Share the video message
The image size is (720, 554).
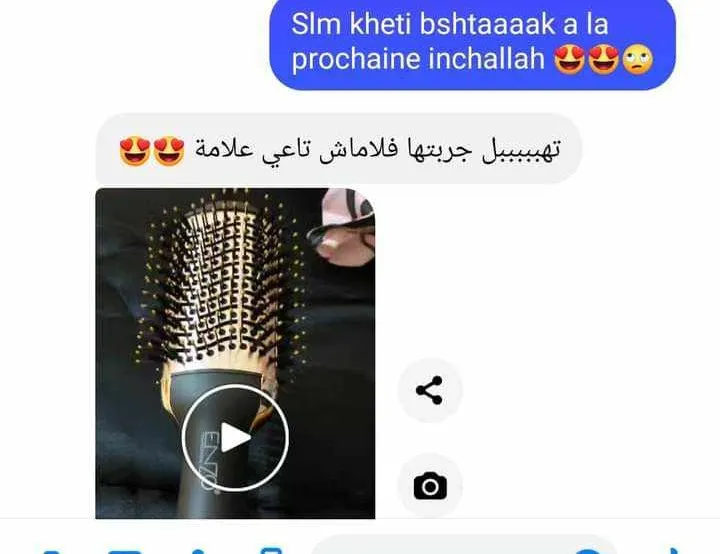[429, 391]
